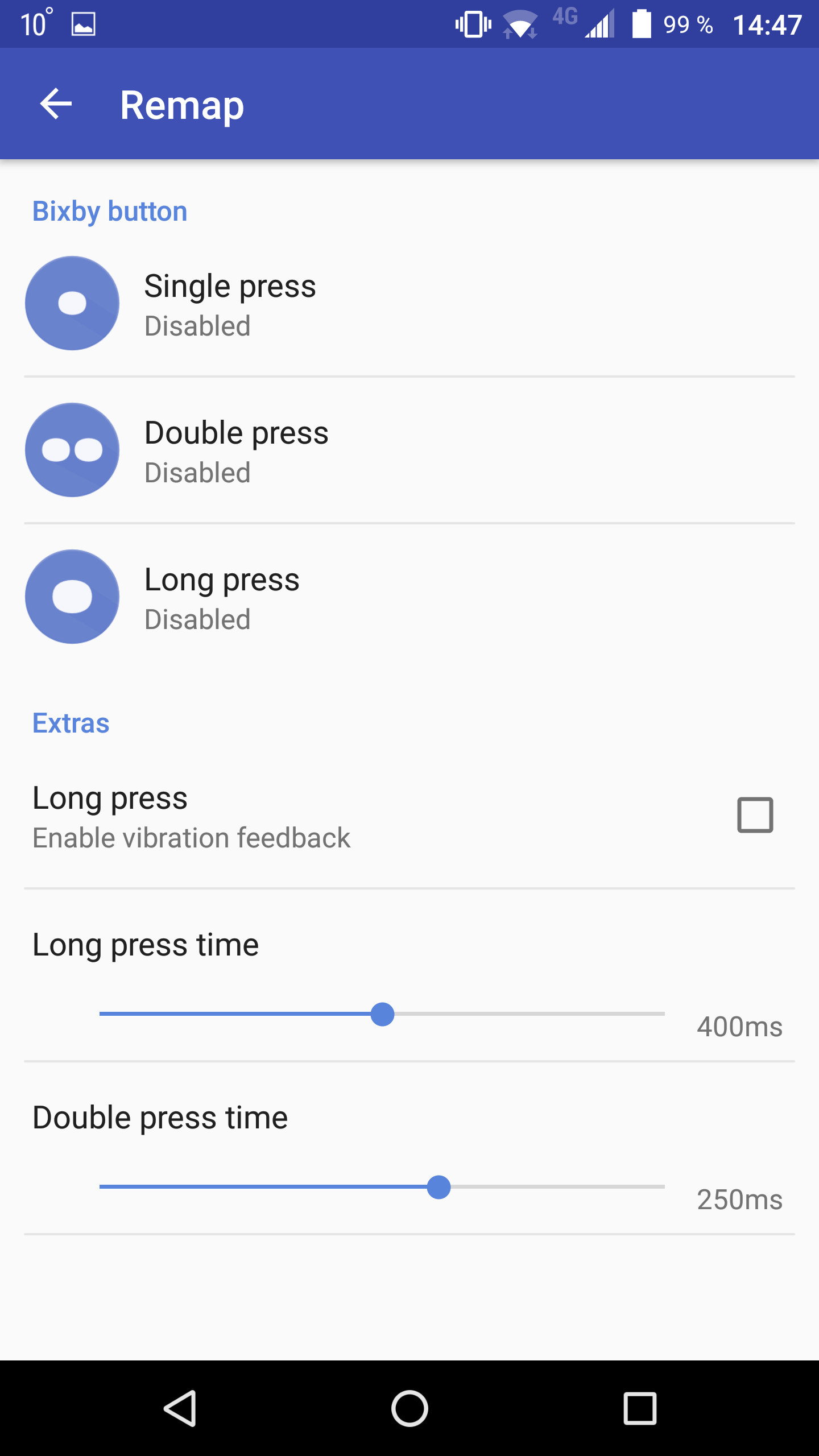Tap the Long press time slider track

coord(382,1014)
